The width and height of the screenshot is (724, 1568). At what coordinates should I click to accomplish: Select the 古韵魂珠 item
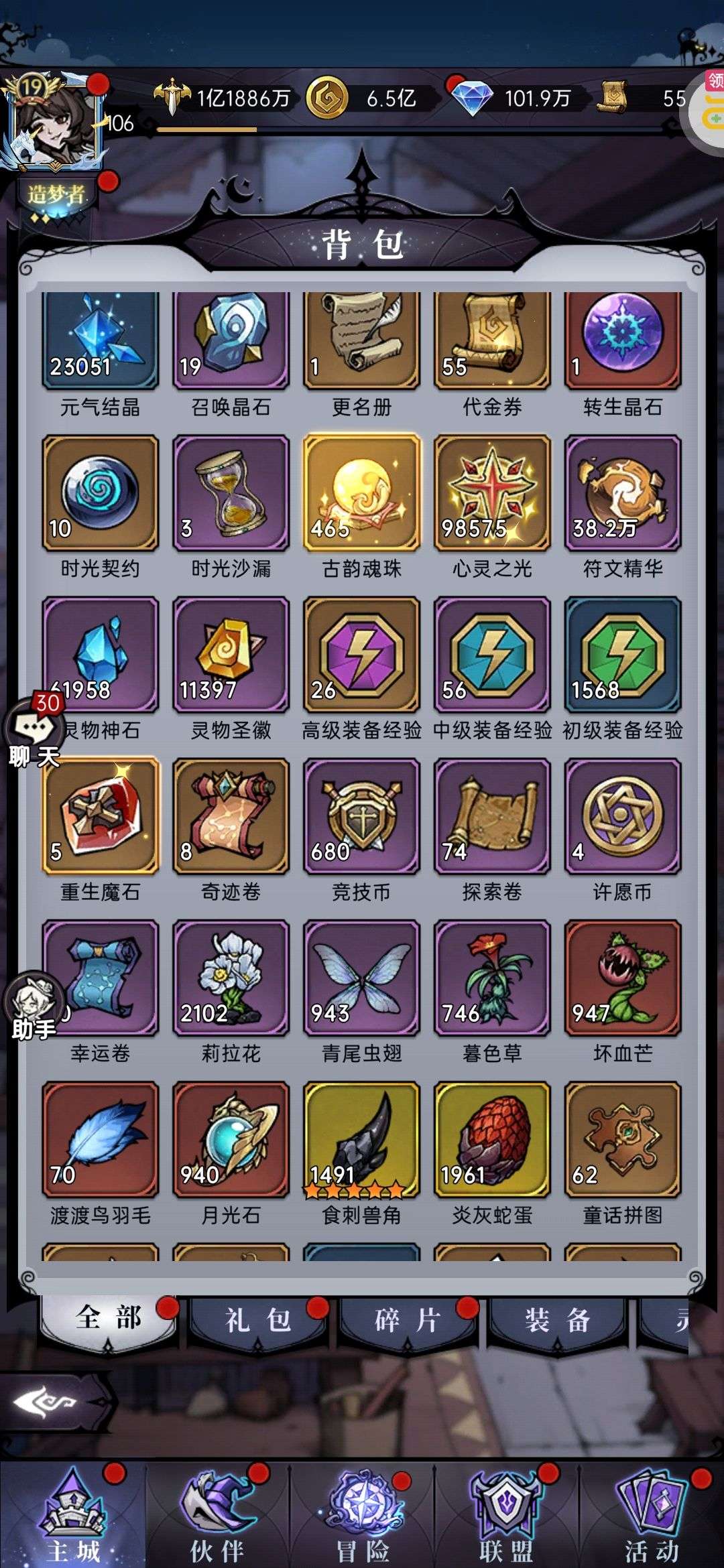point(362,493)
